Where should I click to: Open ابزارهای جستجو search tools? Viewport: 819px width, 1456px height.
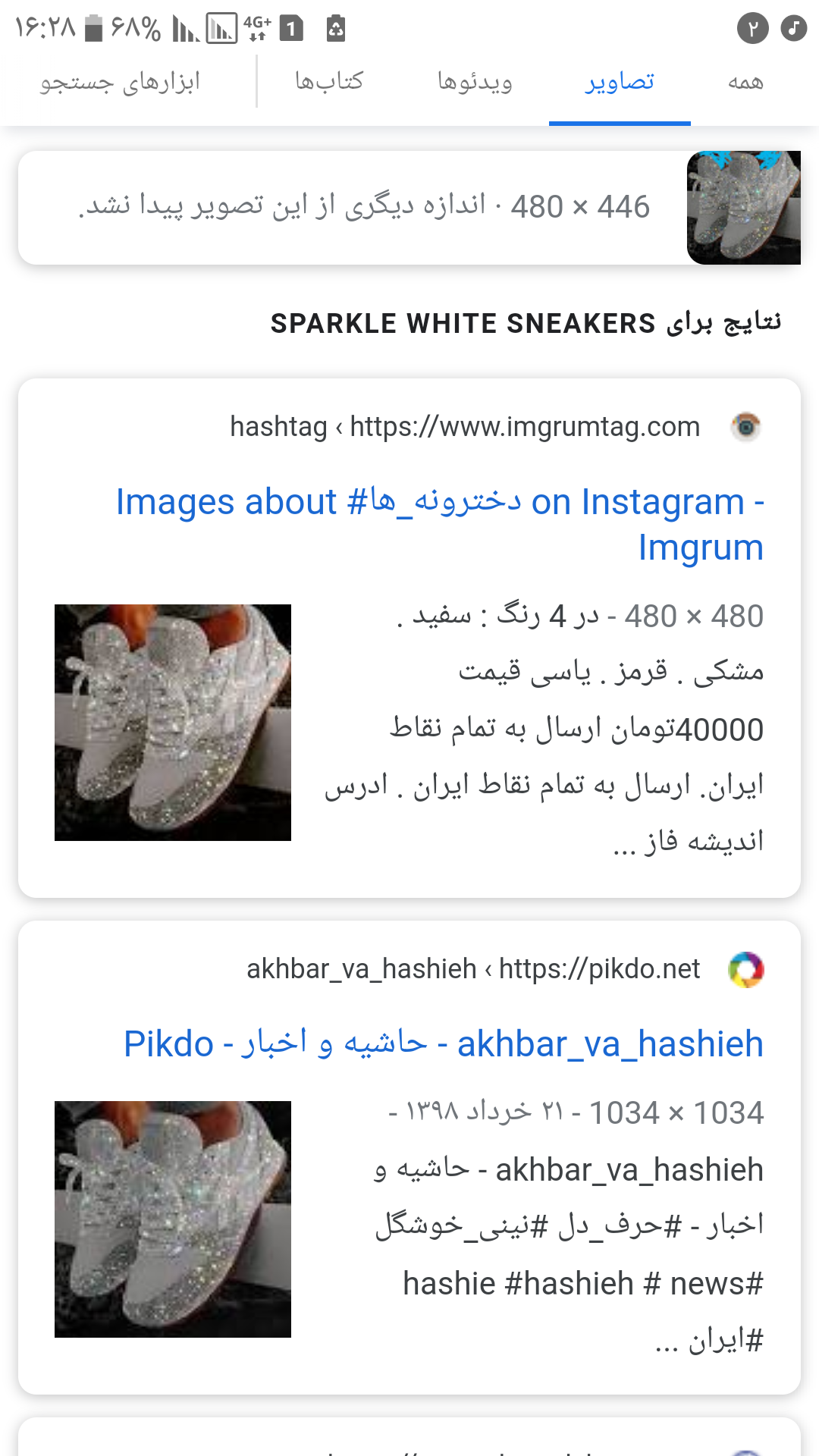120,82
